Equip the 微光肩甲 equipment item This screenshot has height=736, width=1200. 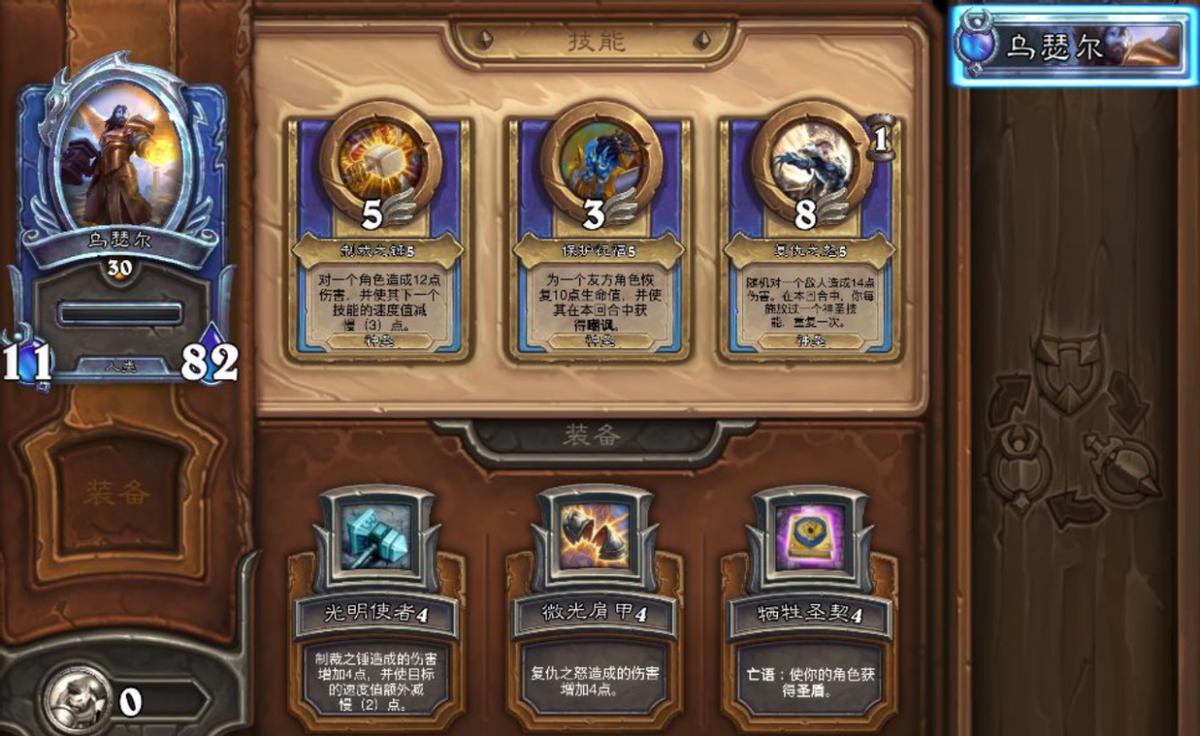pos(595,600)
